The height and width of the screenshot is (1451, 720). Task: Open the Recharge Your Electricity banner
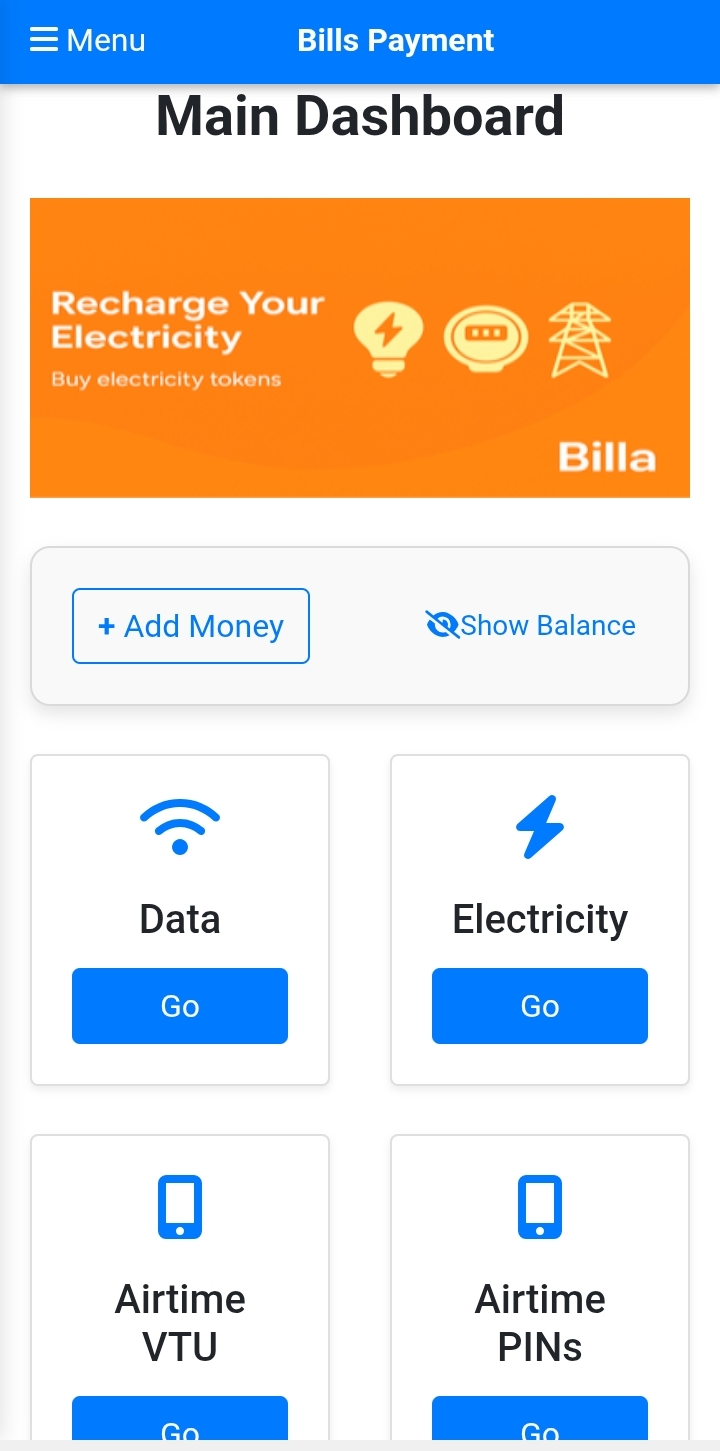360,347
